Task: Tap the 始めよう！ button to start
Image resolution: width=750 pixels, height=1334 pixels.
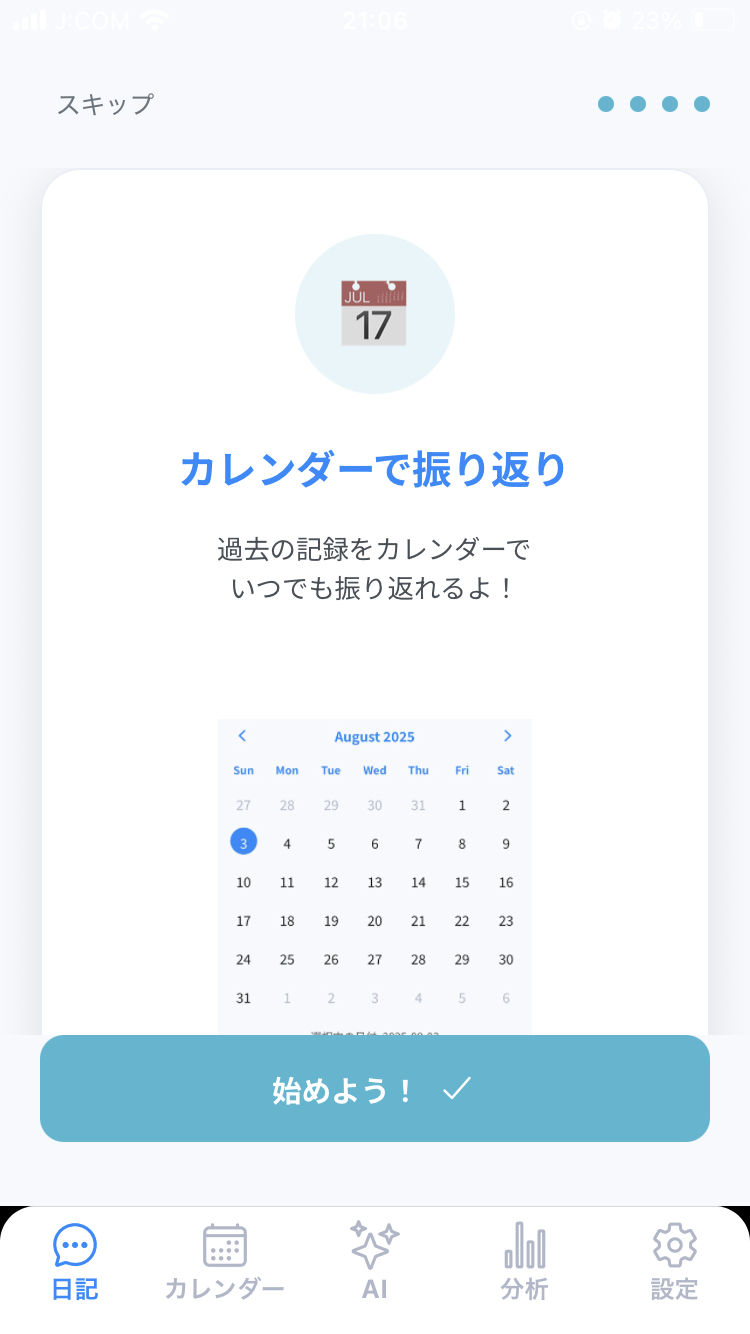Action: coord(375,1089)
